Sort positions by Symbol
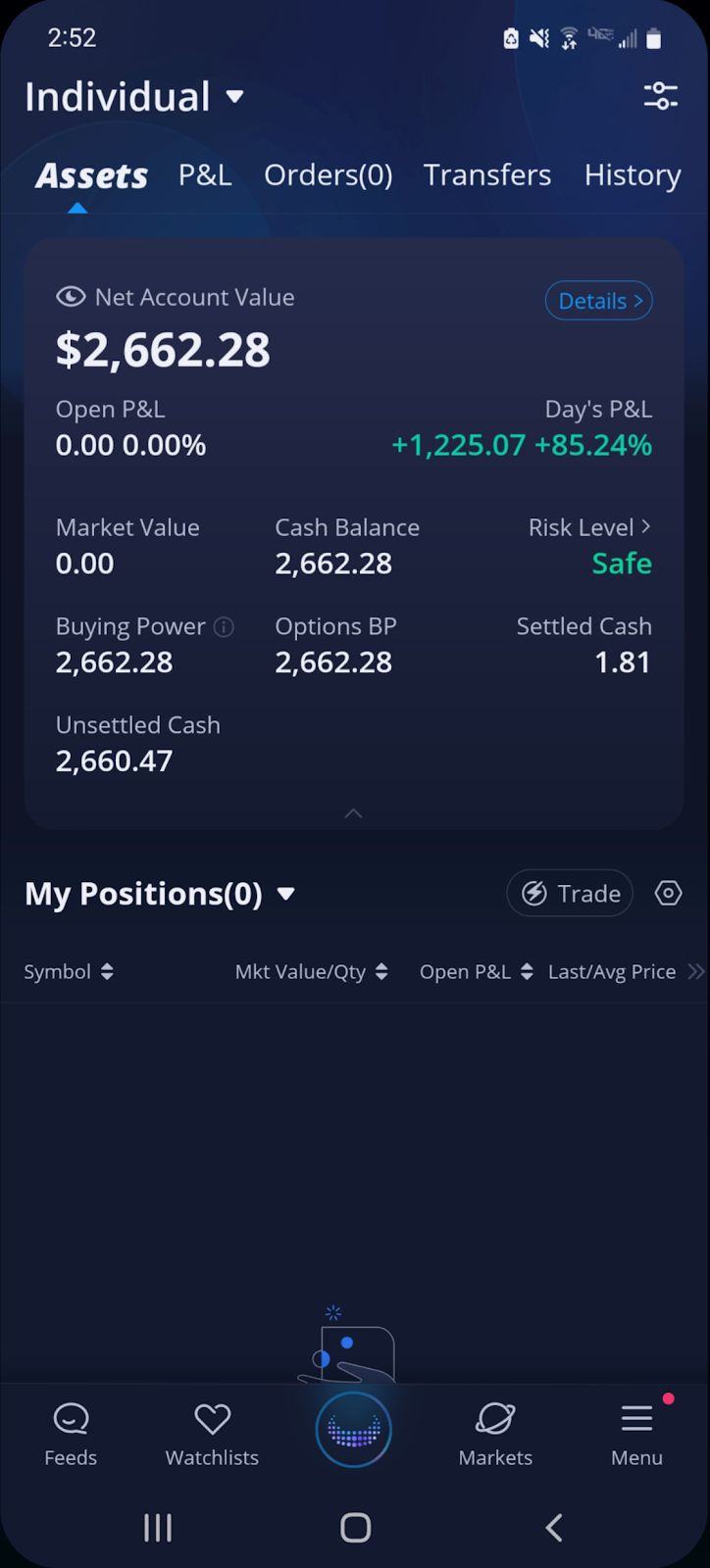Image resolution: width=710 pixels, height=1568 pixels. point(69,972)
